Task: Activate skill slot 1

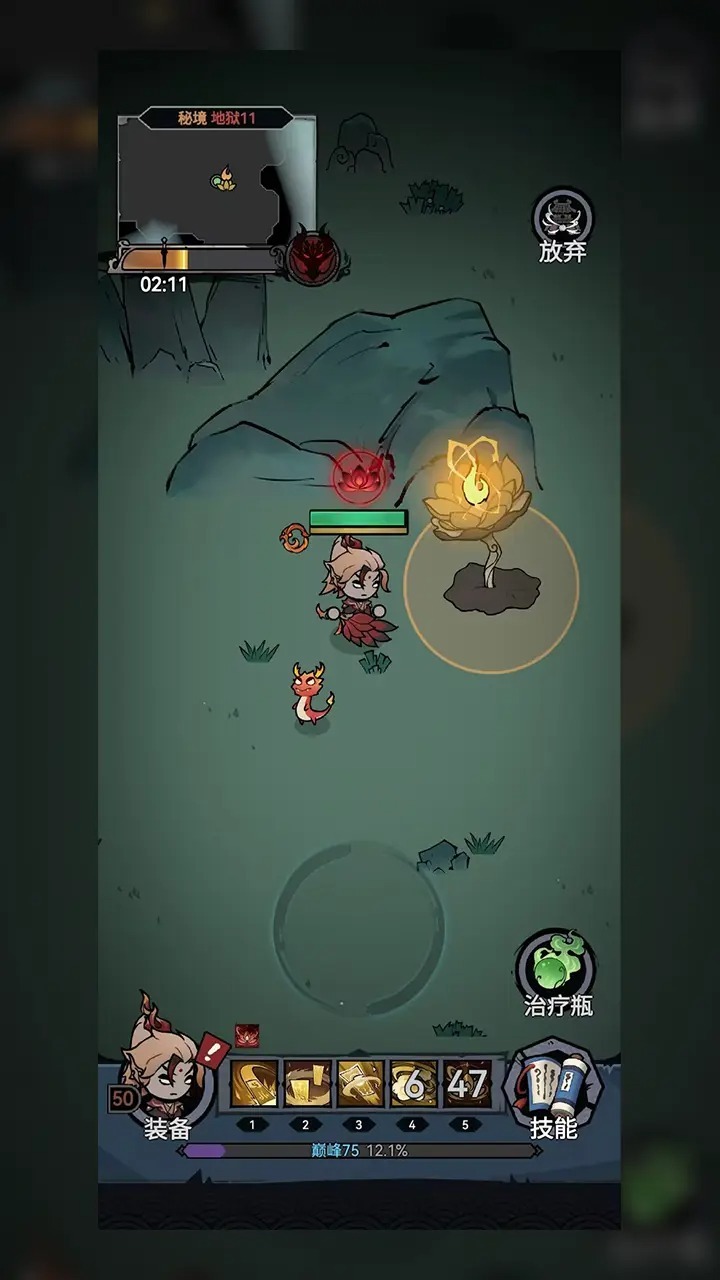Action: pyautogui.click(x=253, y=1085)
